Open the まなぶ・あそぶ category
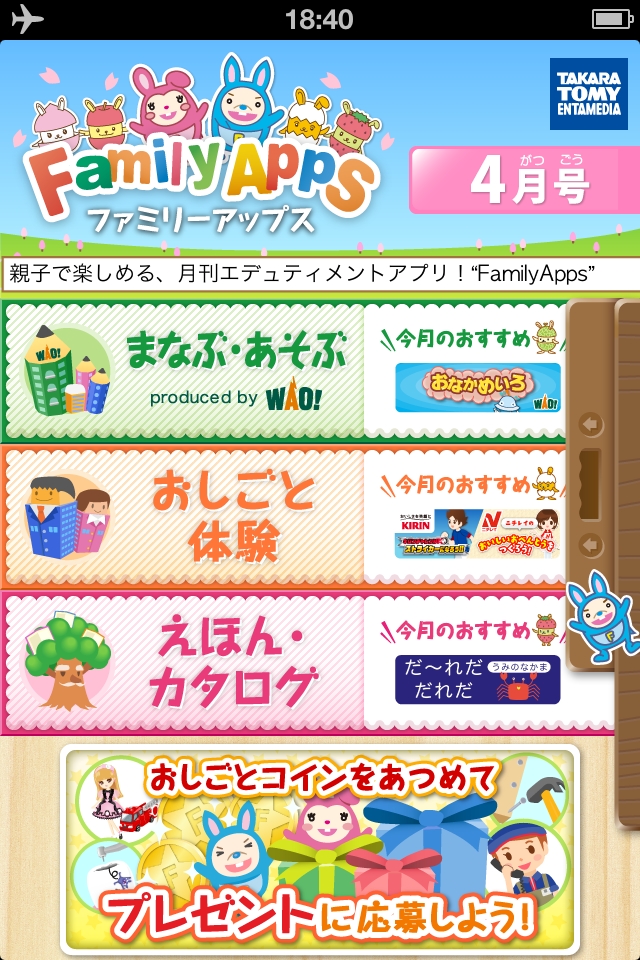The width and height of the screenshot is (640, 960). [x=185, y=370]
